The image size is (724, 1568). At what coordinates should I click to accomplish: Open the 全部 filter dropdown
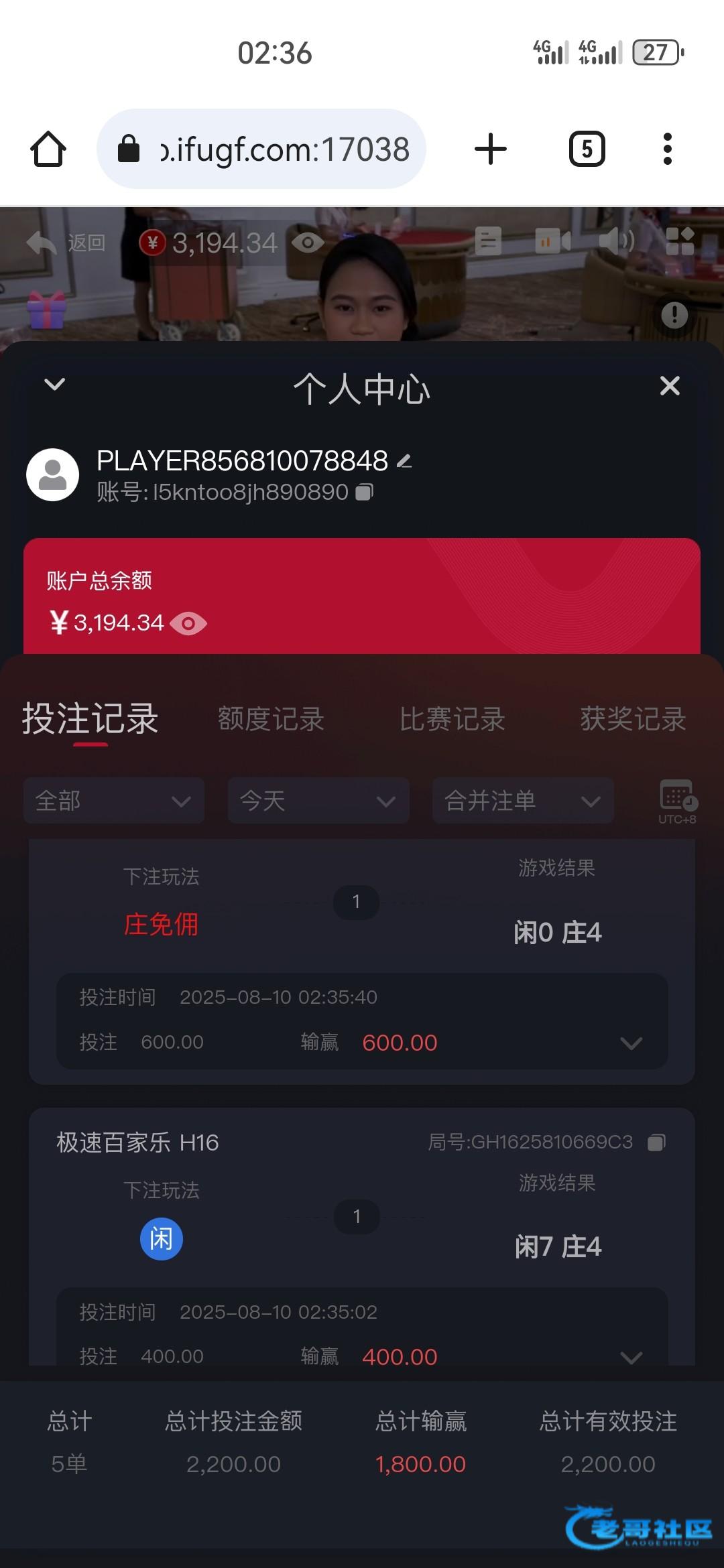[114, 801]
